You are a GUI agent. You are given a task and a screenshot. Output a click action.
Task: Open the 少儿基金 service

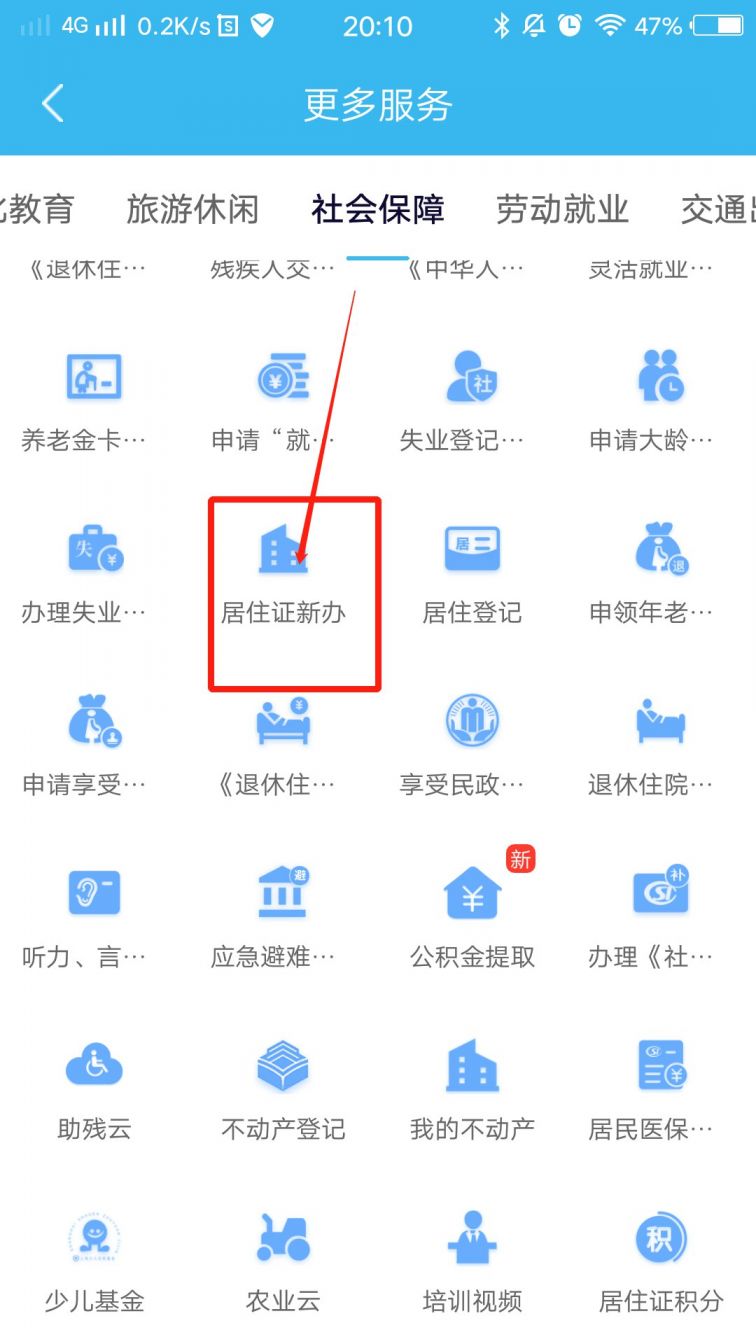[94, 1264]
